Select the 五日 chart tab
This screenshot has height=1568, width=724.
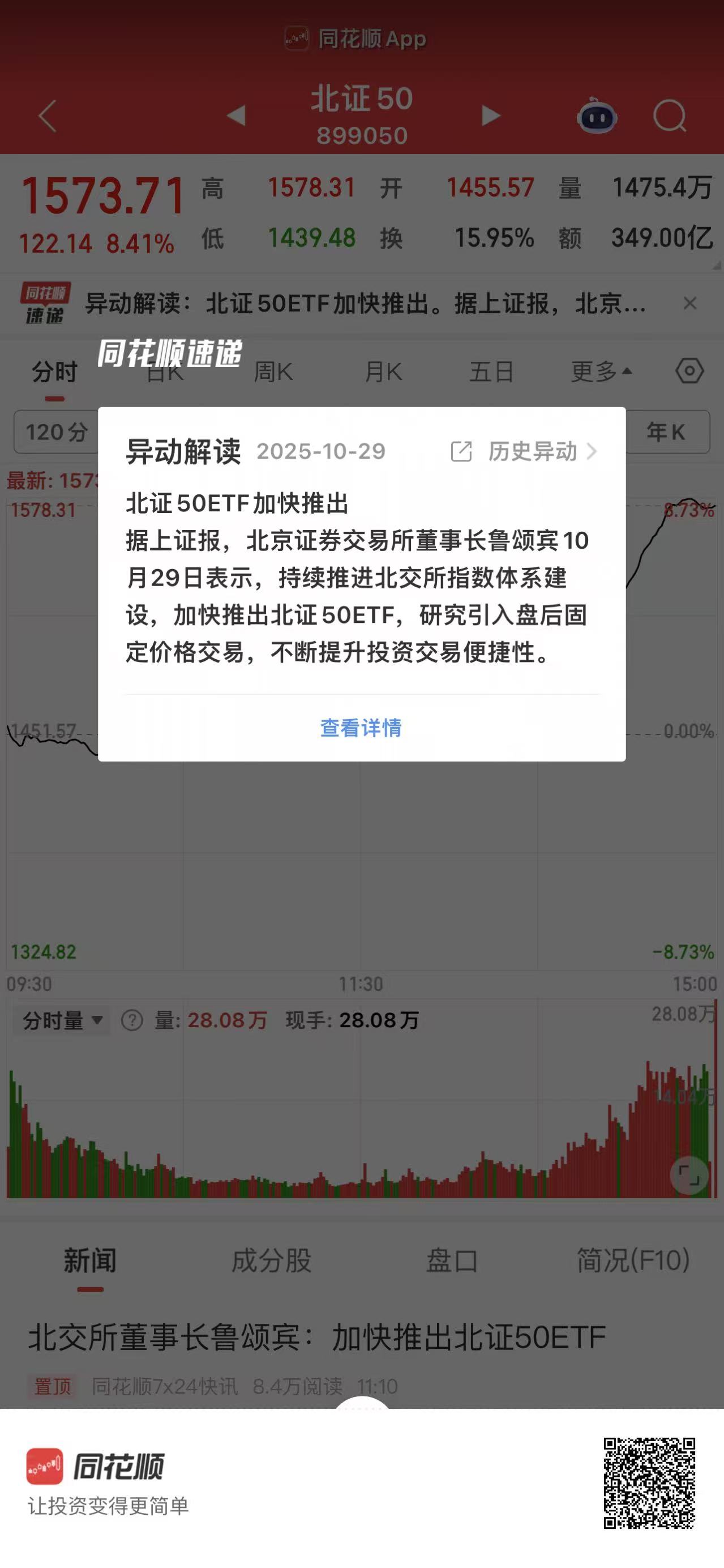coord(491,371)
